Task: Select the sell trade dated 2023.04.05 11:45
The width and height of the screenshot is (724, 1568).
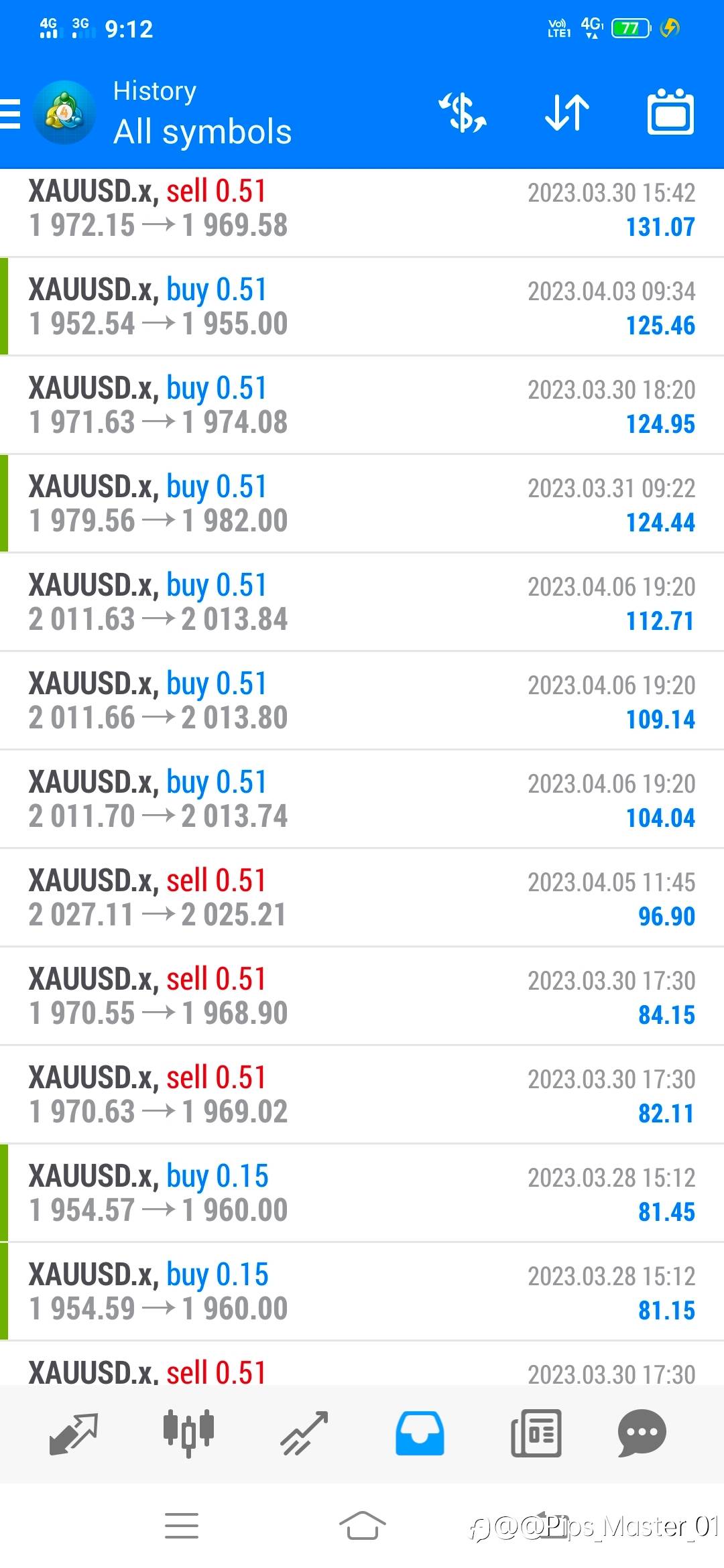Action: point(362,898)
